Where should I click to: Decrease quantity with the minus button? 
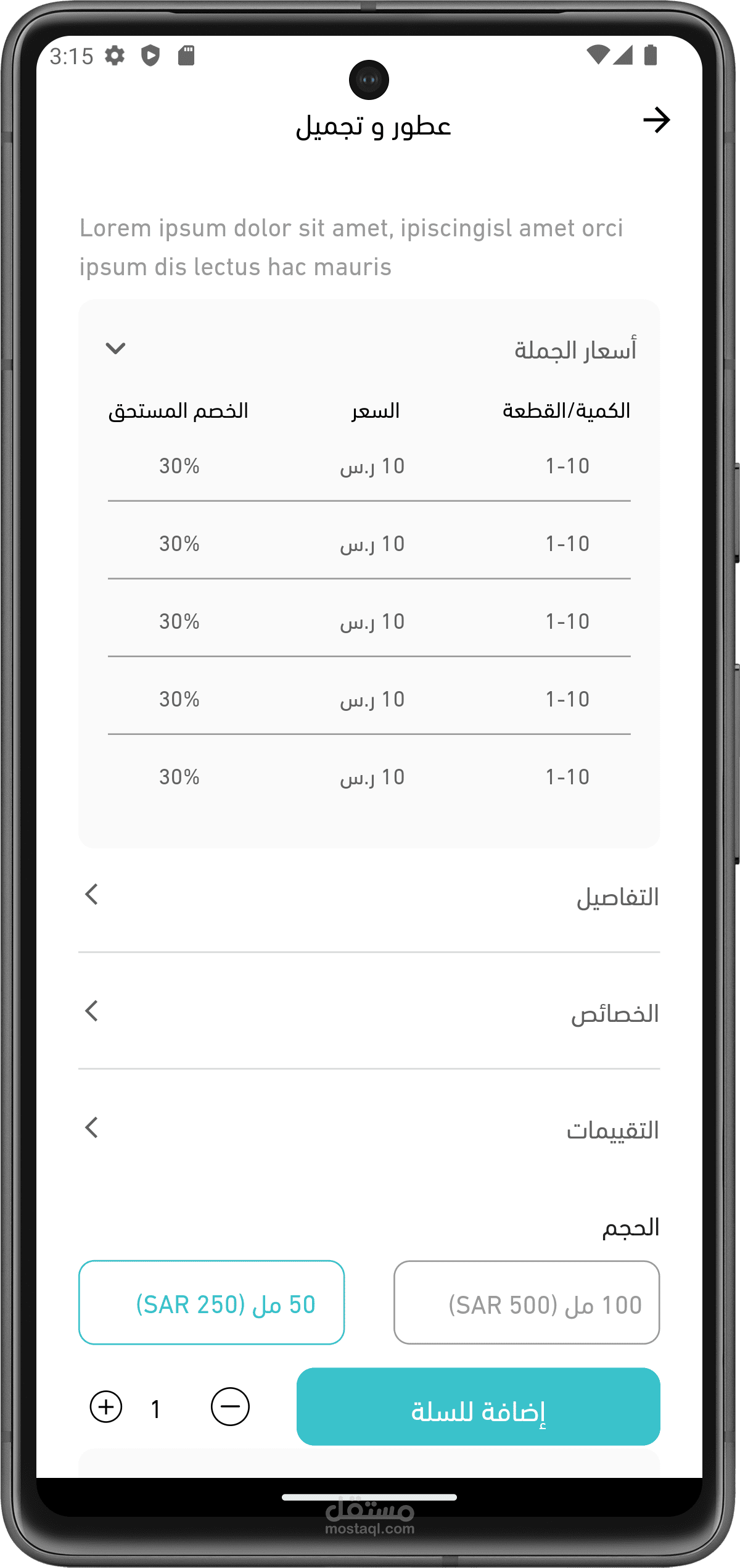(x=230, y=1407)
